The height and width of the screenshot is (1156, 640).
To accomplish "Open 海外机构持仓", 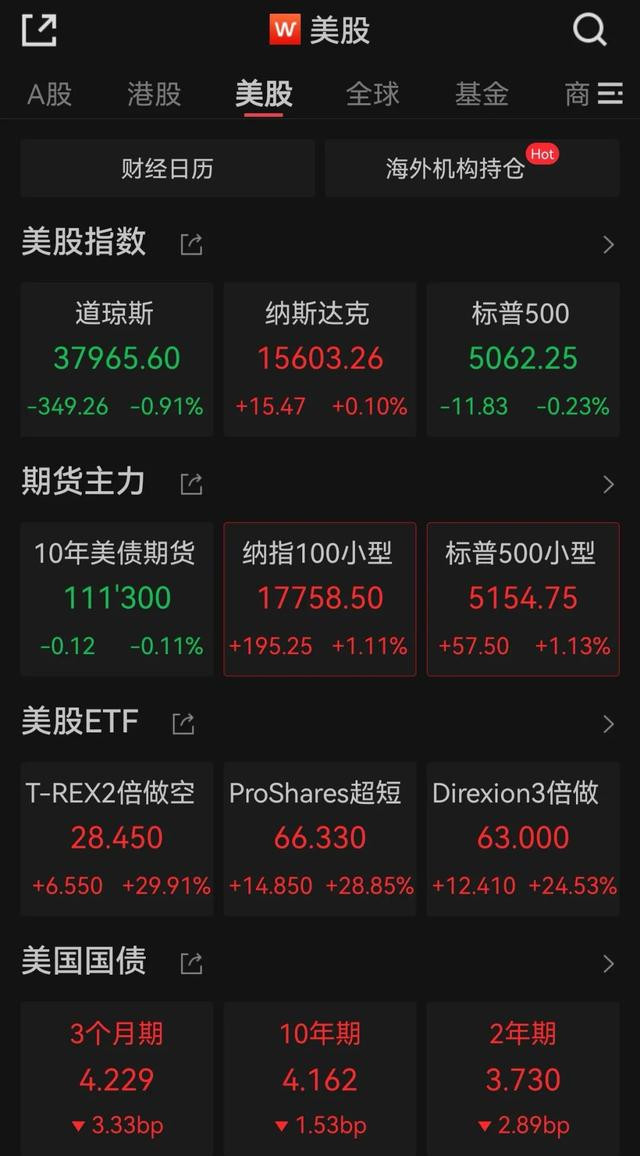I will (472, 168).
